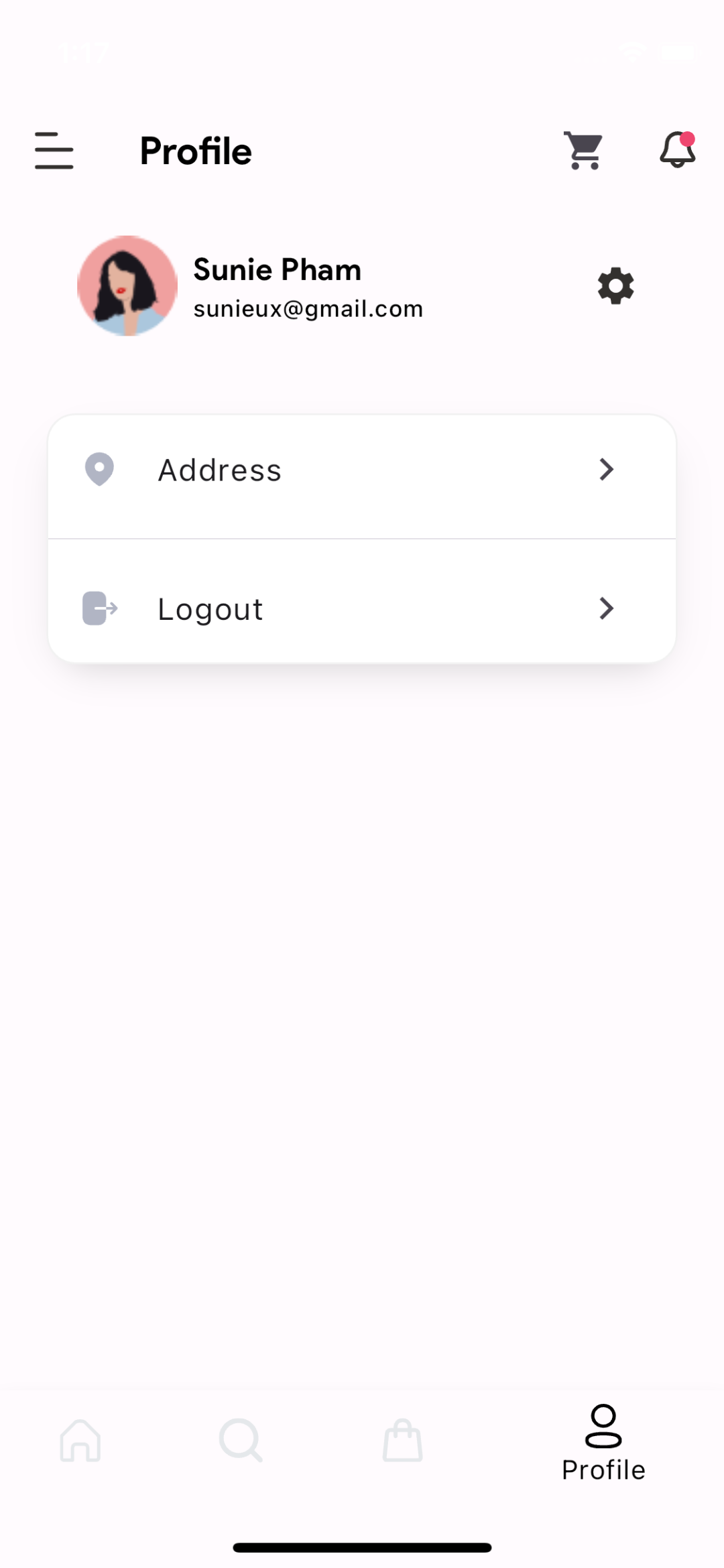Select the location pin icon beside Address

(x=99, y=470)
